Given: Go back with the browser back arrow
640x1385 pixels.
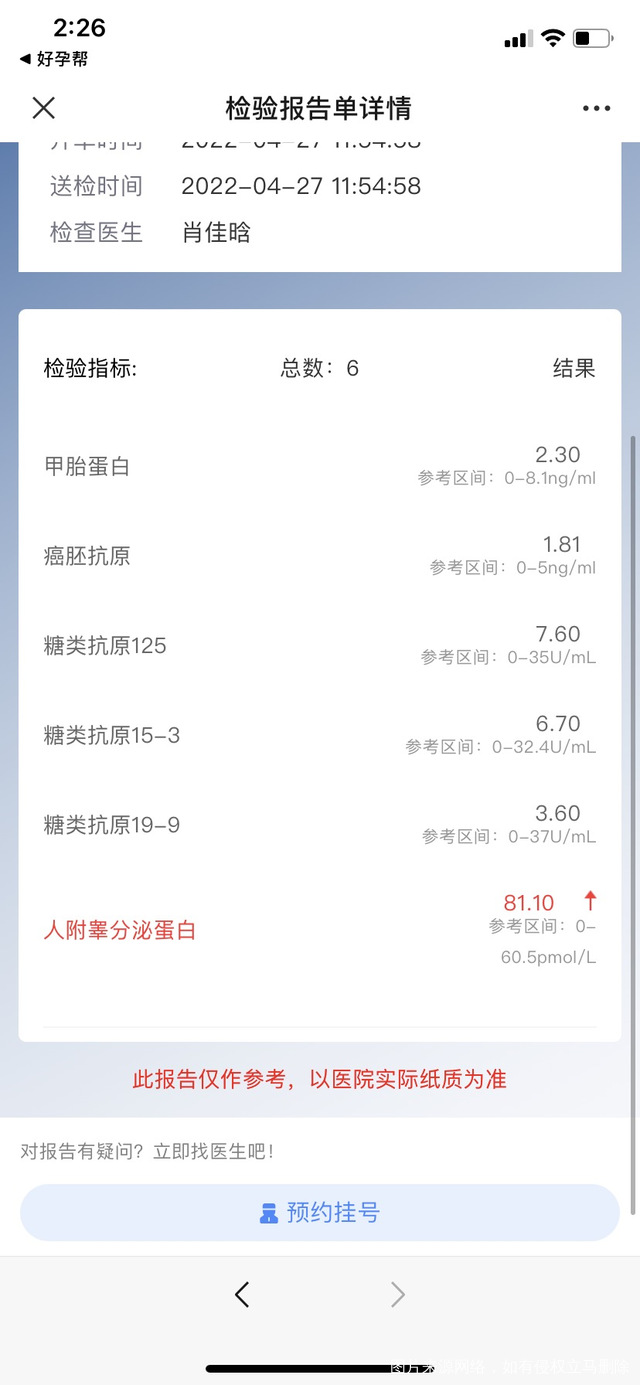Looking at the screenshot, I should pyautogui.click(x=242, y=1295).
